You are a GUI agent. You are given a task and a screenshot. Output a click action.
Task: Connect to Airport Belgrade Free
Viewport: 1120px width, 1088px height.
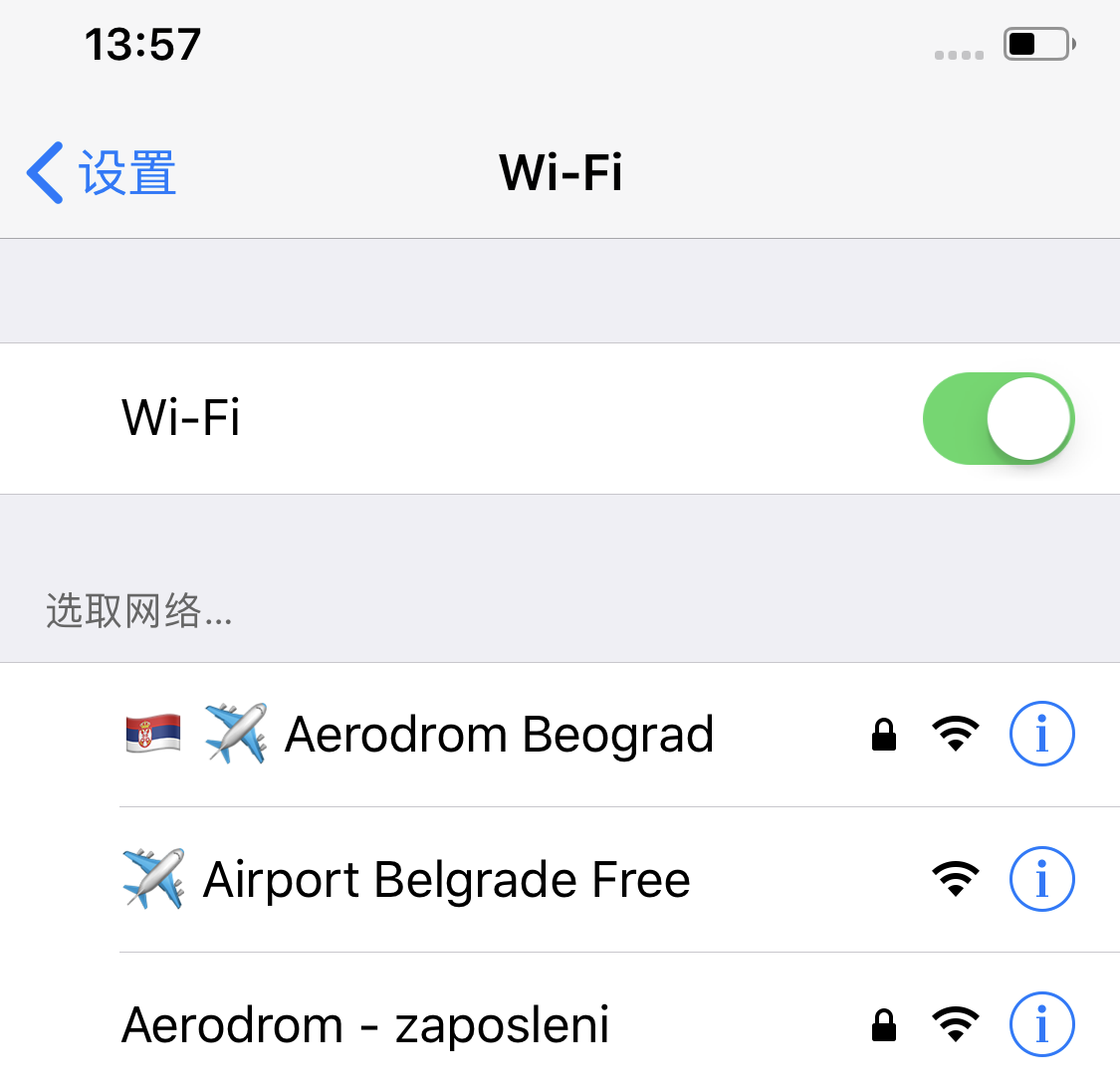click(446, 880)
